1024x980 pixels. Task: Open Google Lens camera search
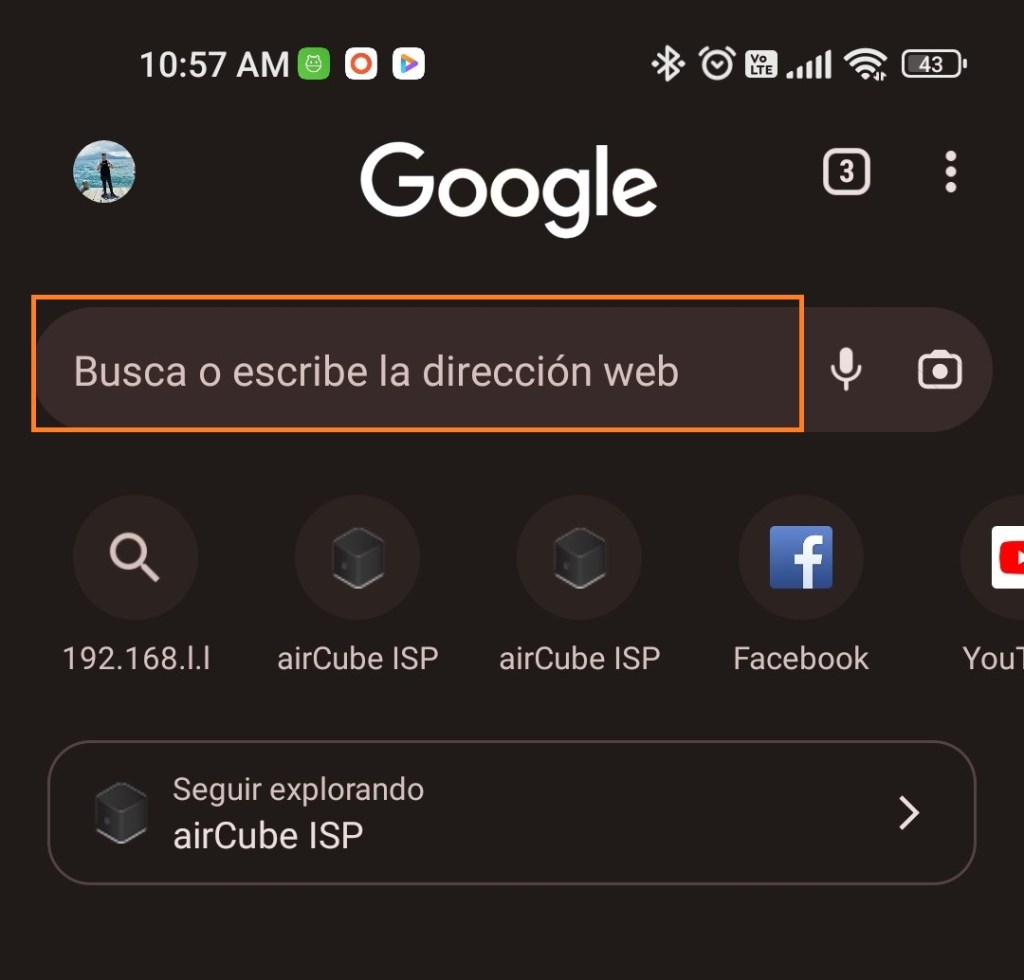point(939,371)
